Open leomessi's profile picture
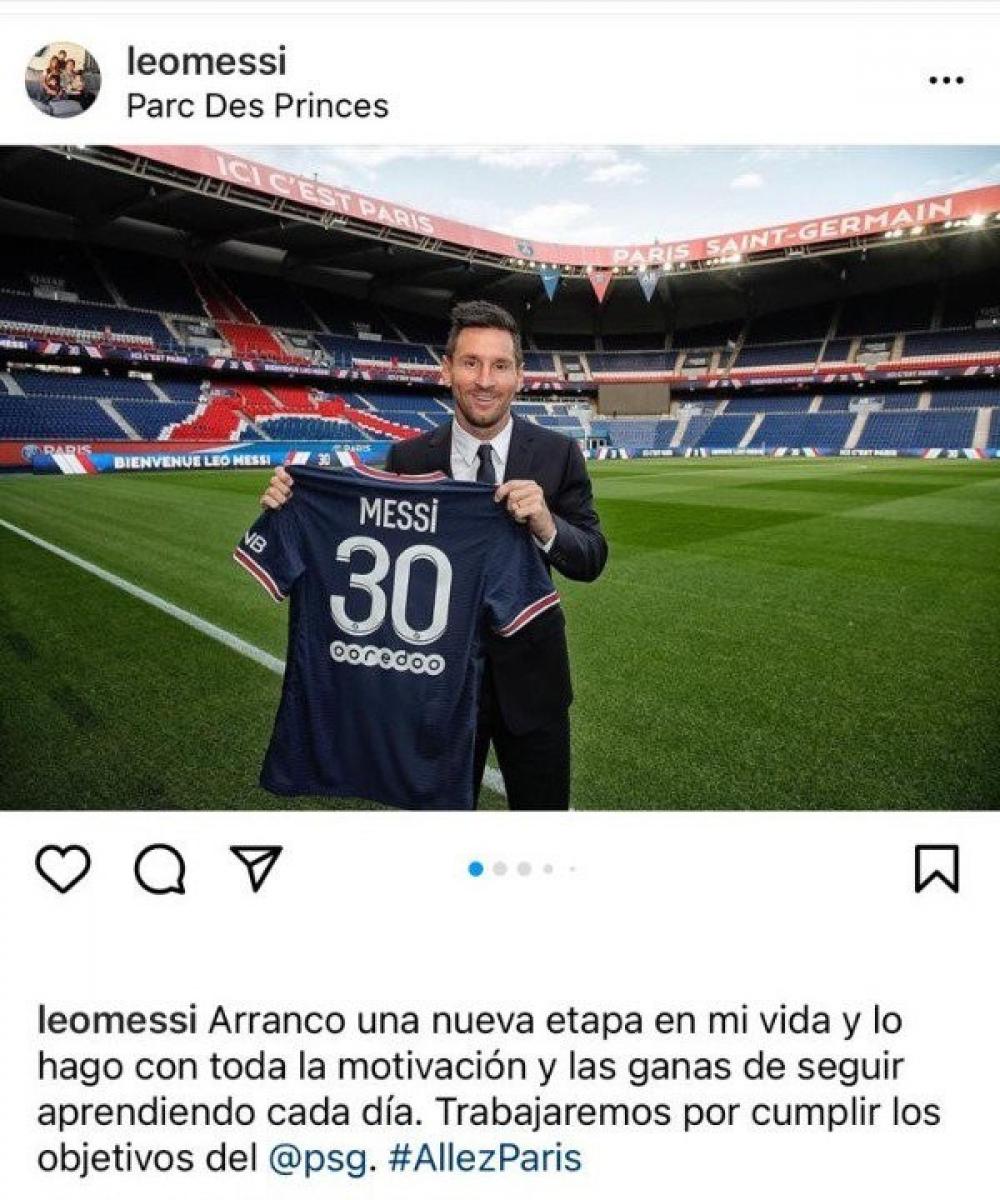The width and height of the screenshot is (1000, 1200). click(62, 80)
